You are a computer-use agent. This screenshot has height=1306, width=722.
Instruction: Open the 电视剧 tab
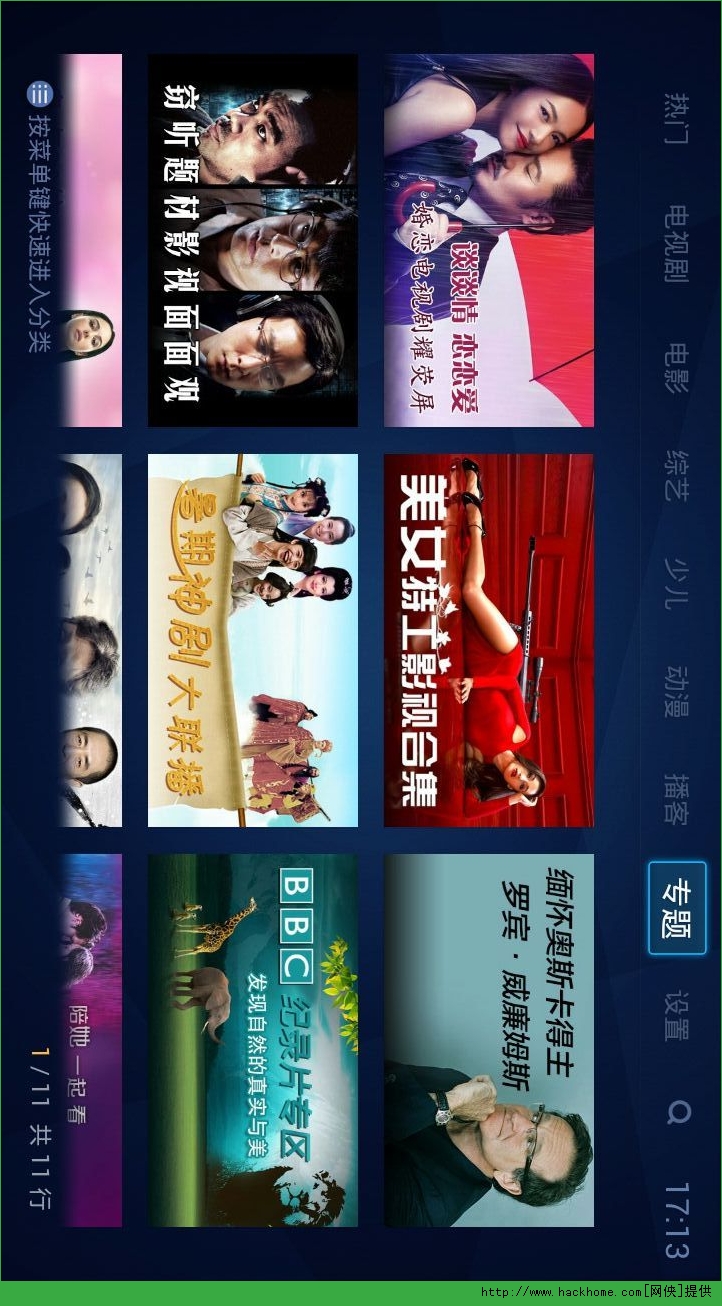click(677, 245)
